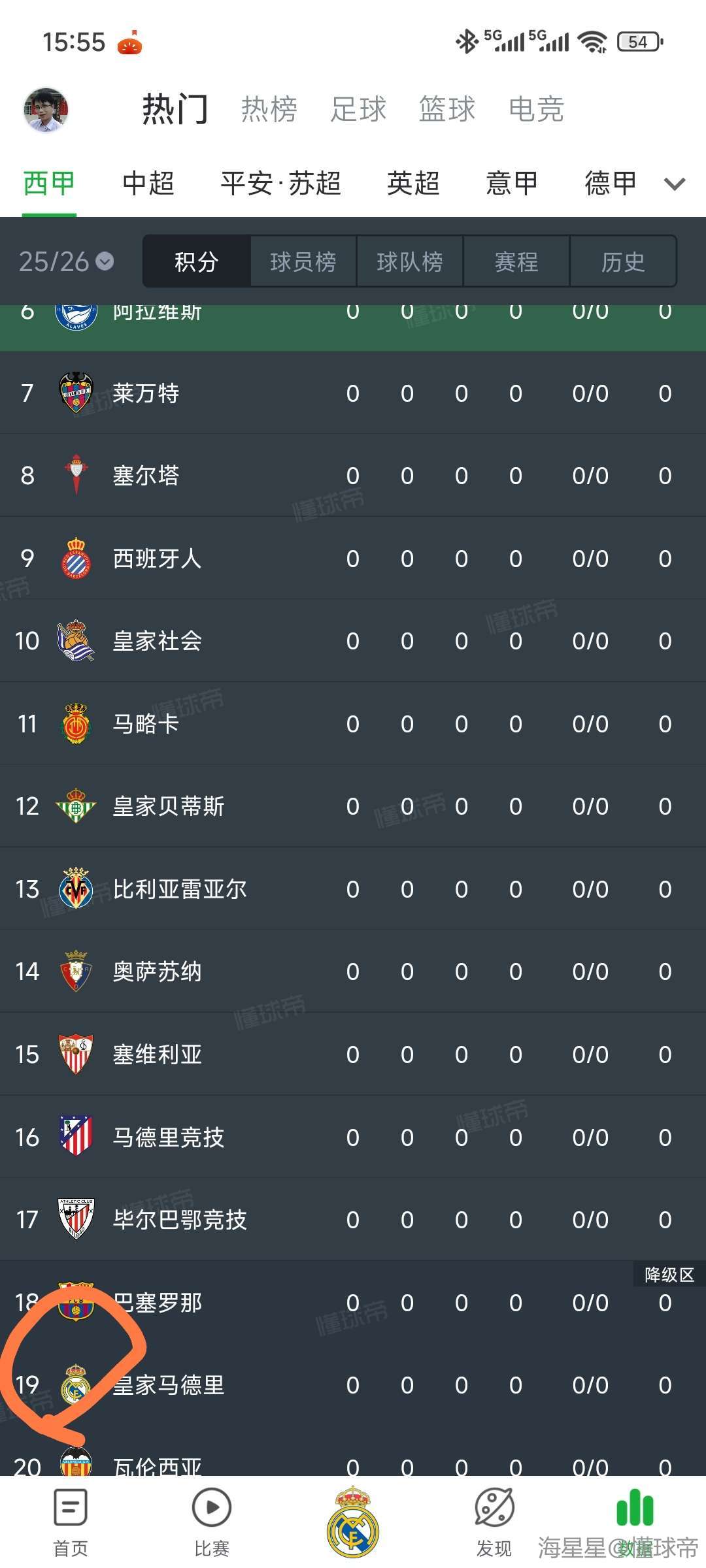This screenshot has width=706, height=1568.
Task: Switch to the 电竞 tab
Action: [536, 109]
